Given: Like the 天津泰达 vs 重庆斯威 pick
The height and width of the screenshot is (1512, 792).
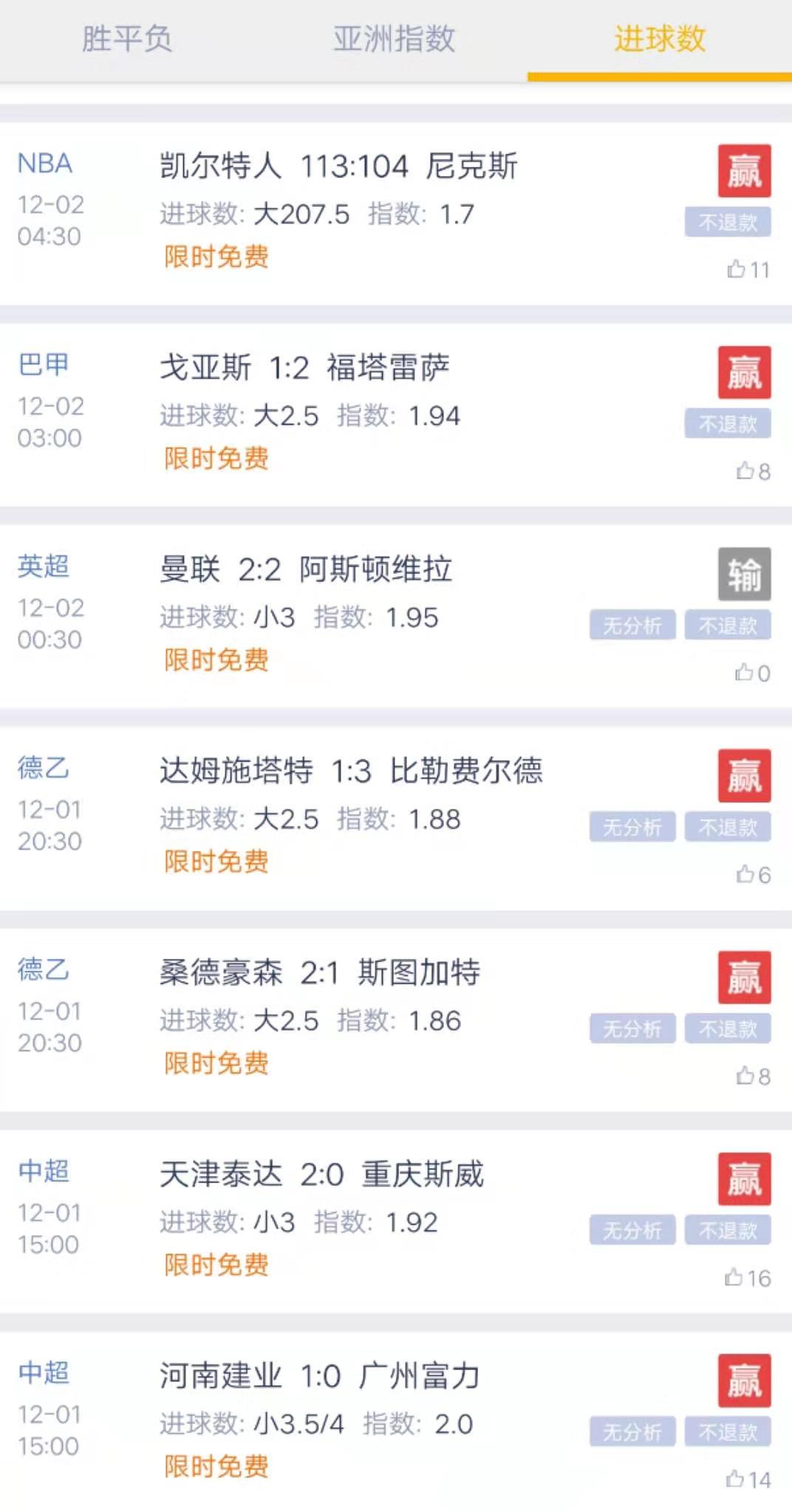Looking at the screenshot, I should coord(734,1277).
